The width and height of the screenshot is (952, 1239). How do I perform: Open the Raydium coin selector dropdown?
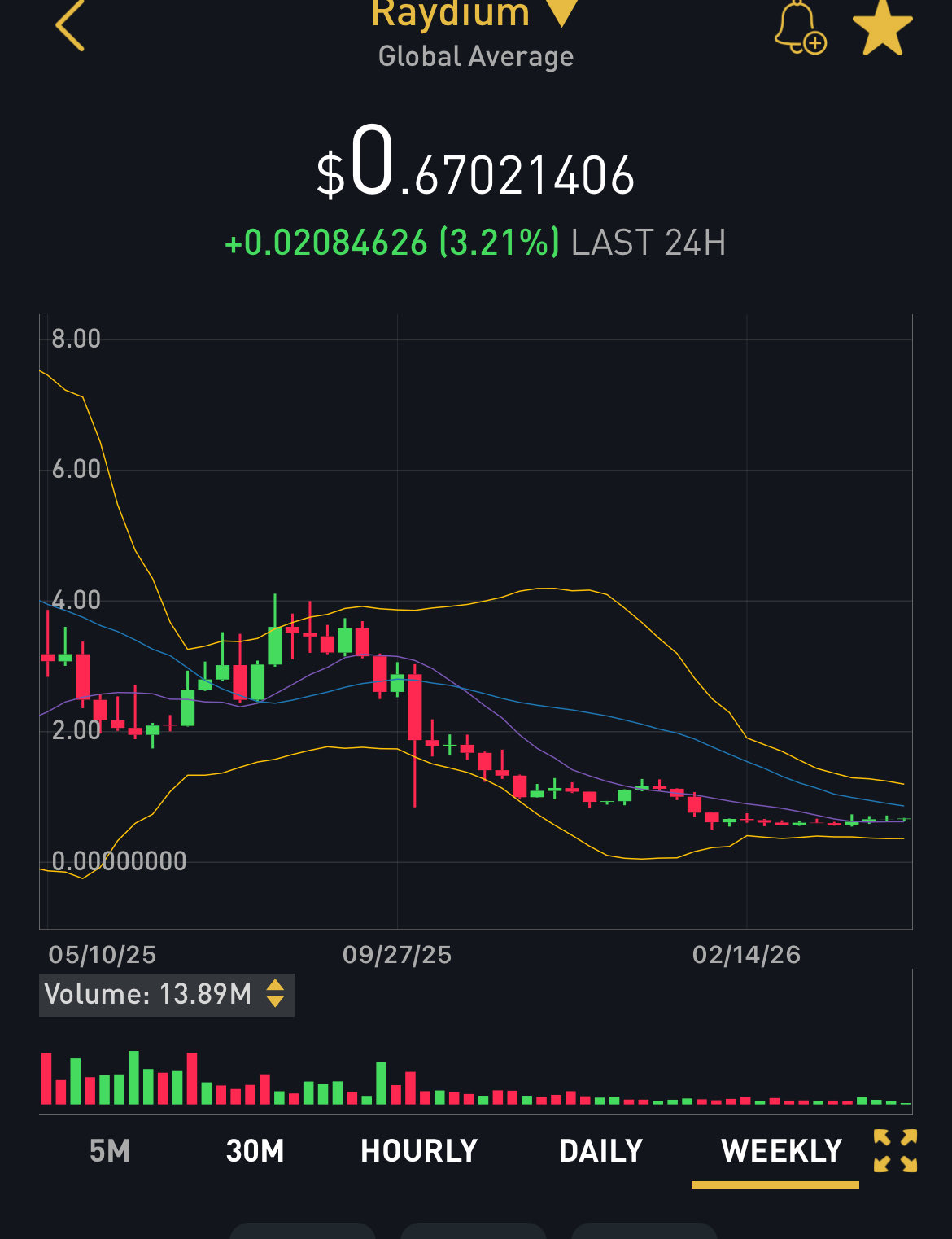(561, 13)
